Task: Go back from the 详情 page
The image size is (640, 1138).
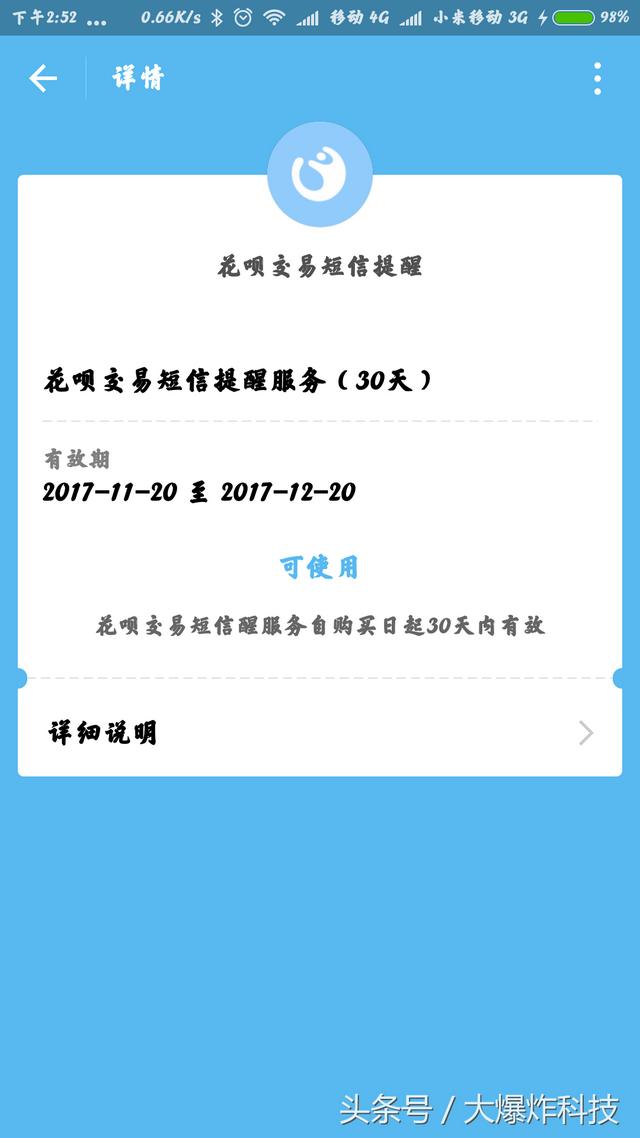Action: (x=43, y=79)
